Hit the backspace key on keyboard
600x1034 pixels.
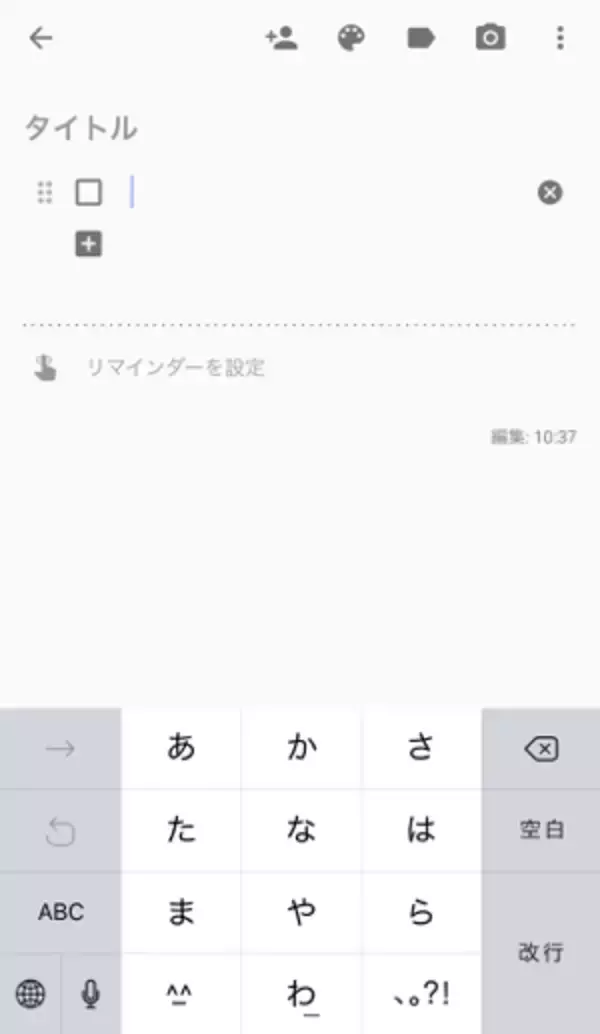point(541,749)
